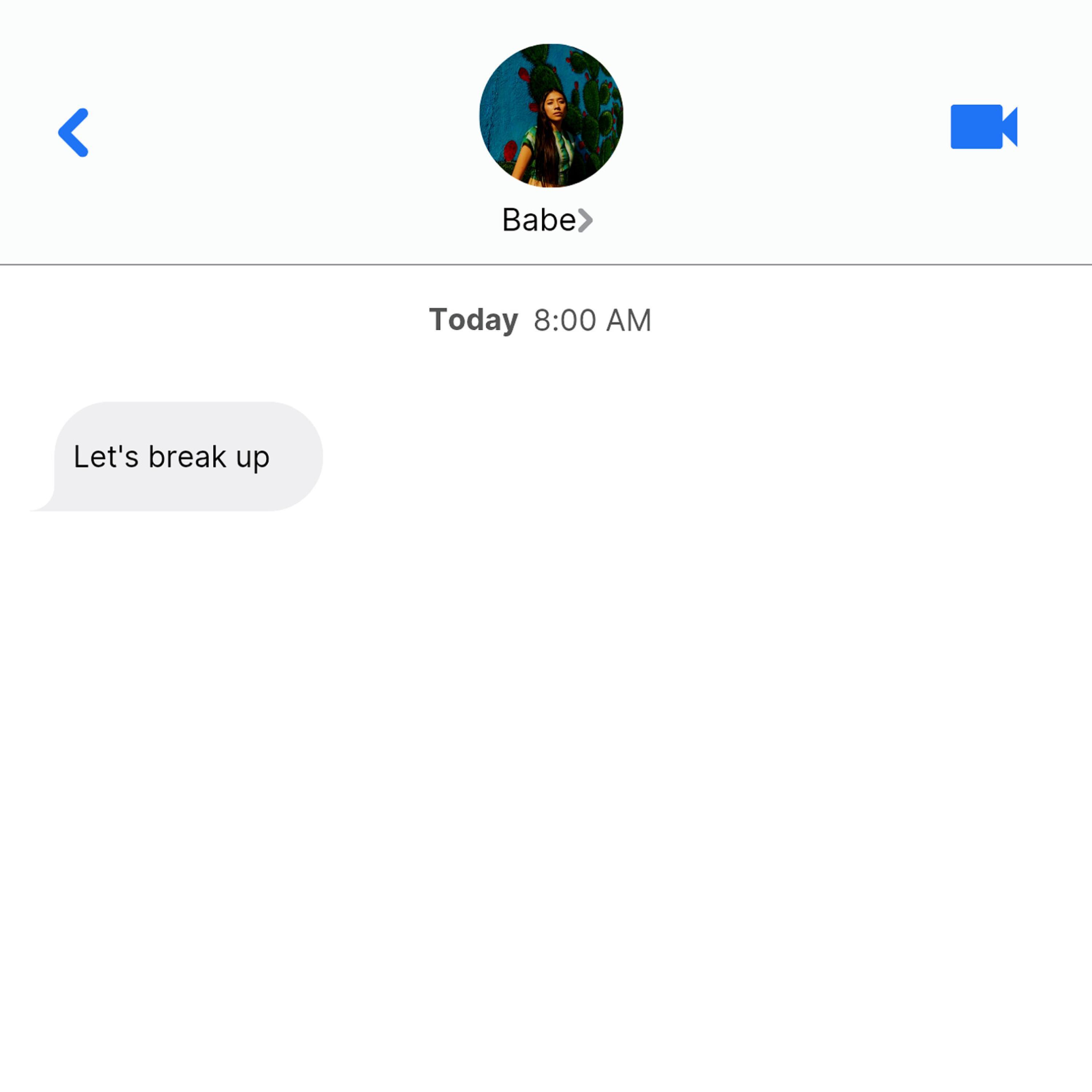Tap Babe's profile picture
Image resolution: width=1092 pixels, height=1092 pixels.
click(551, 115)
